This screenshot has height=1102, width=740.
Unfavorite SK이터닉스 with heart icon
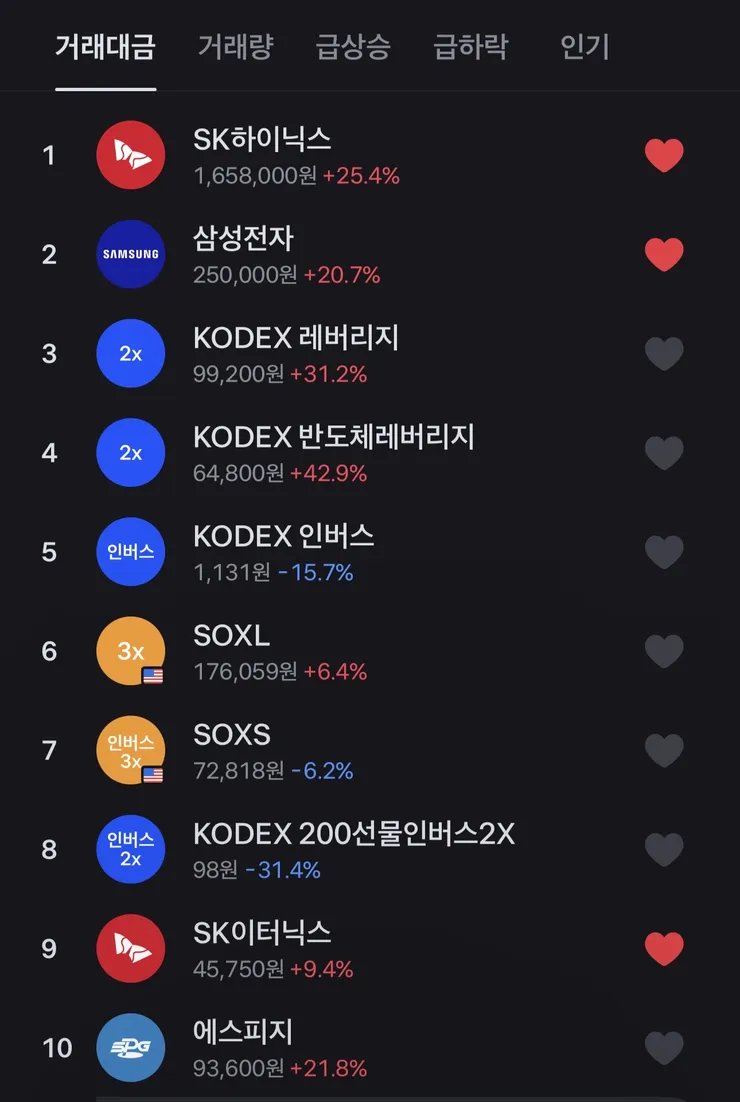664,949
